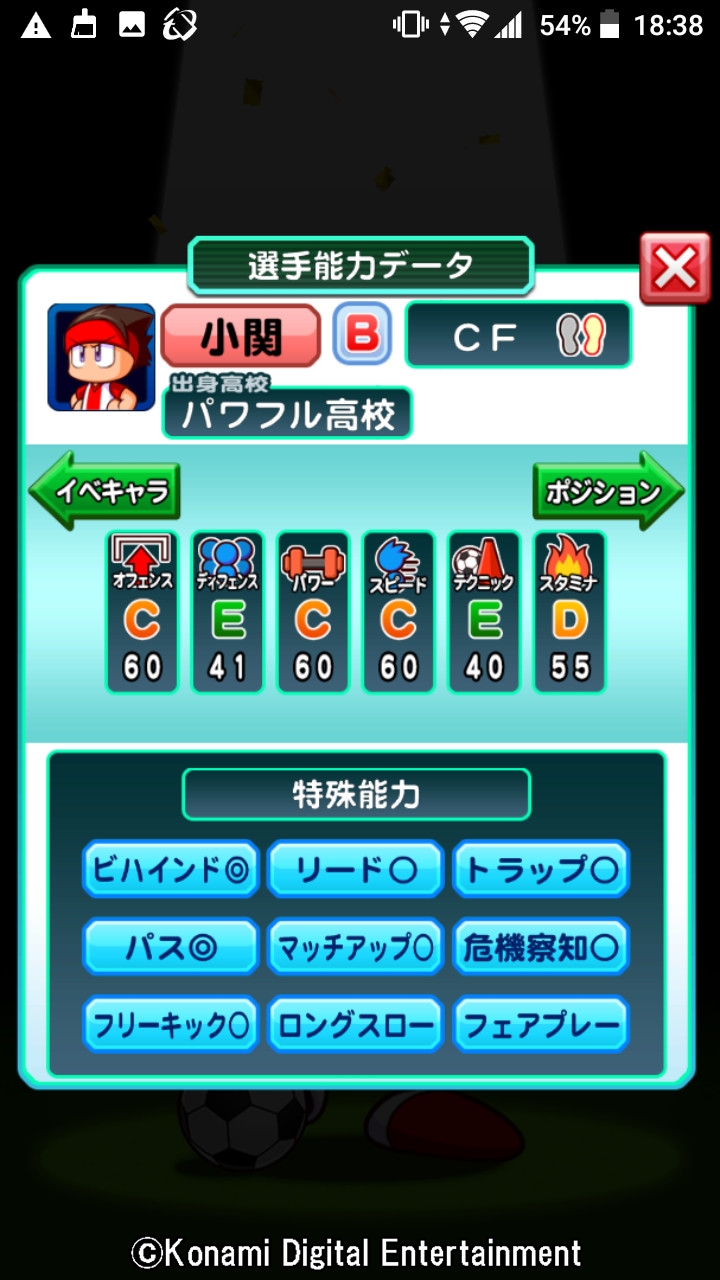Select the リード○ ability button

pos(355,869)
